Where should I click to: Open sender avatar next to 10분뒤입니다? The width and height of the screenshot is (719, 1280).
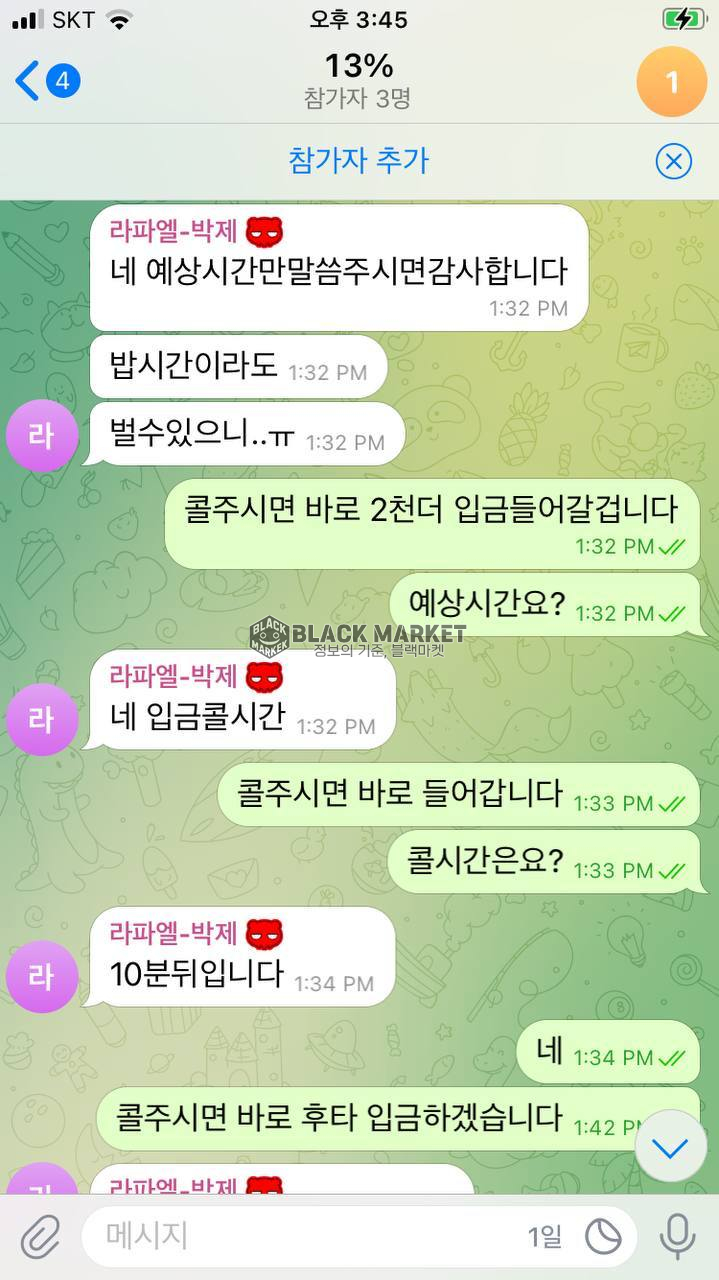click(x=41, y=976)
